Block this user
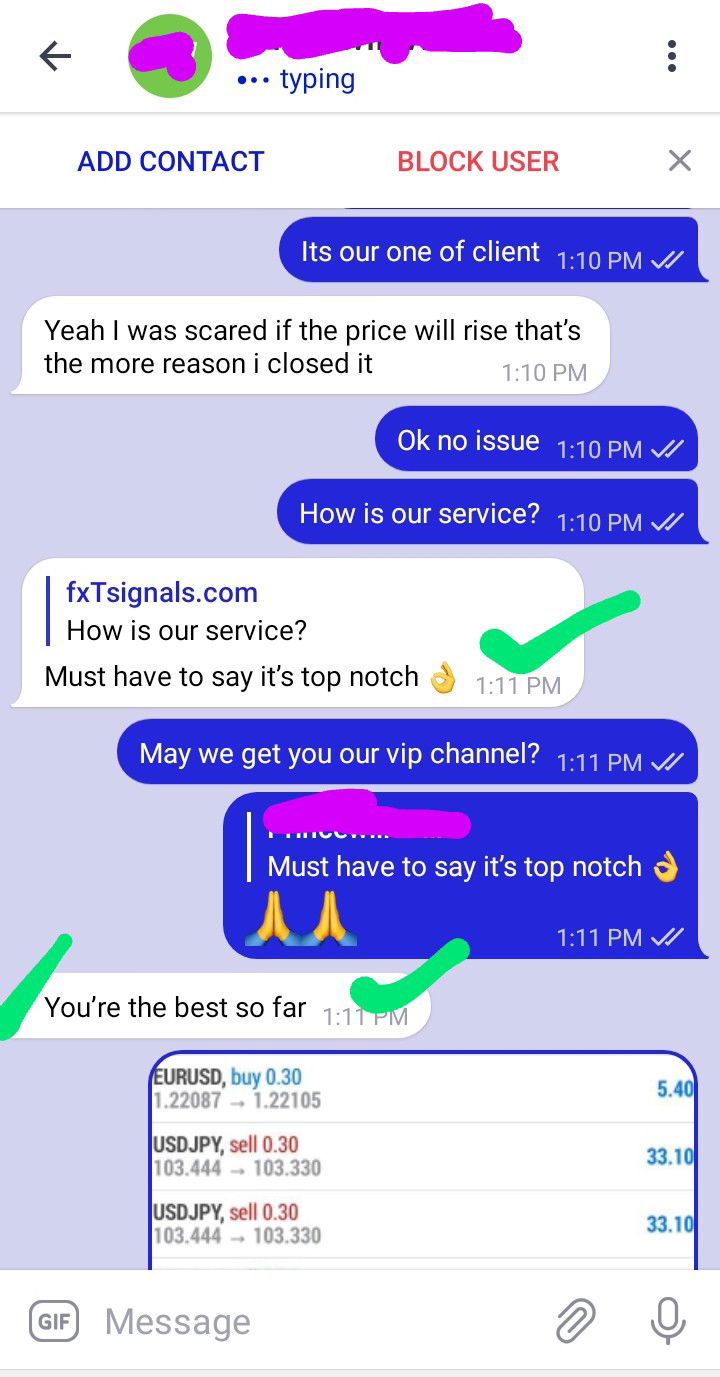 [478, 161]
